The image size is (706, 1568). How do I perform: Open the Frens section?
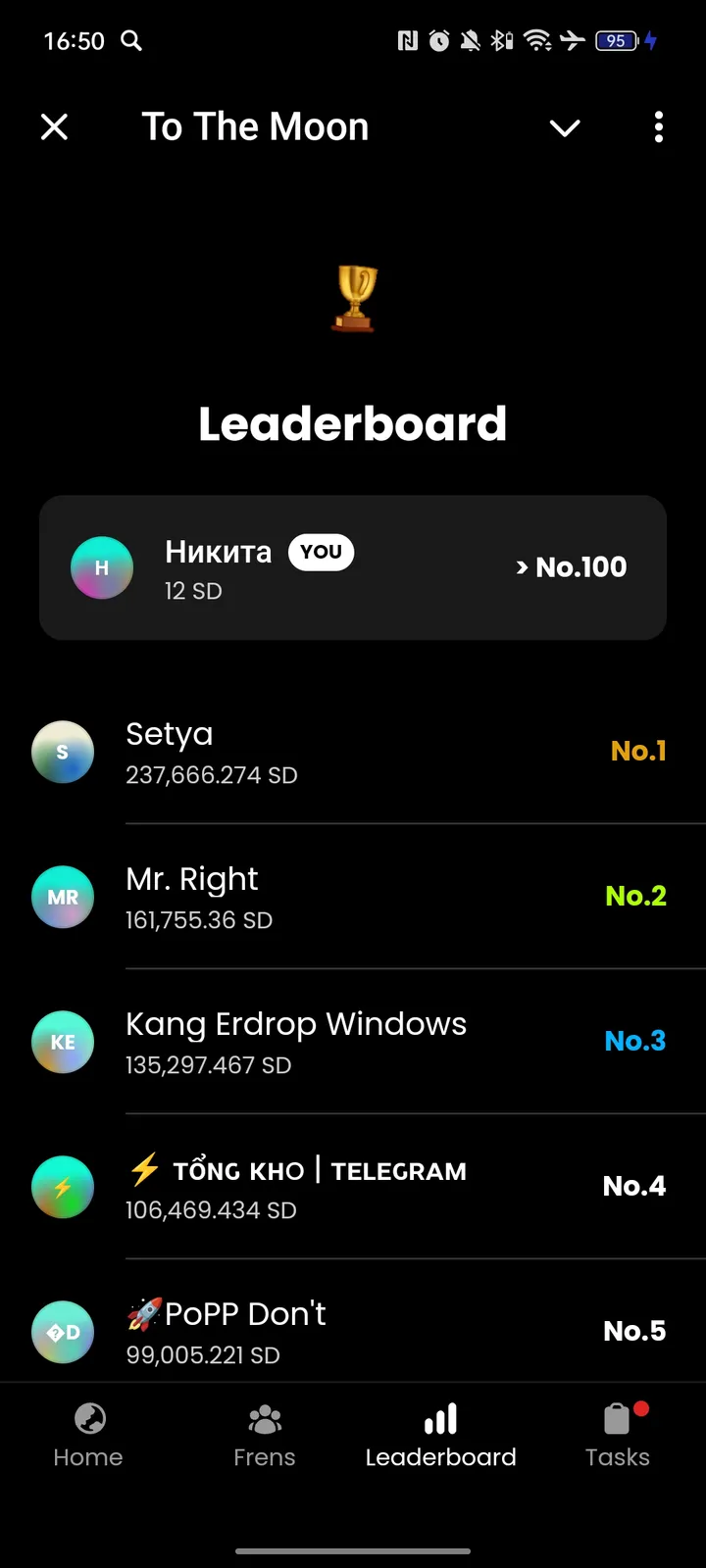click(x=264, y=1436)
